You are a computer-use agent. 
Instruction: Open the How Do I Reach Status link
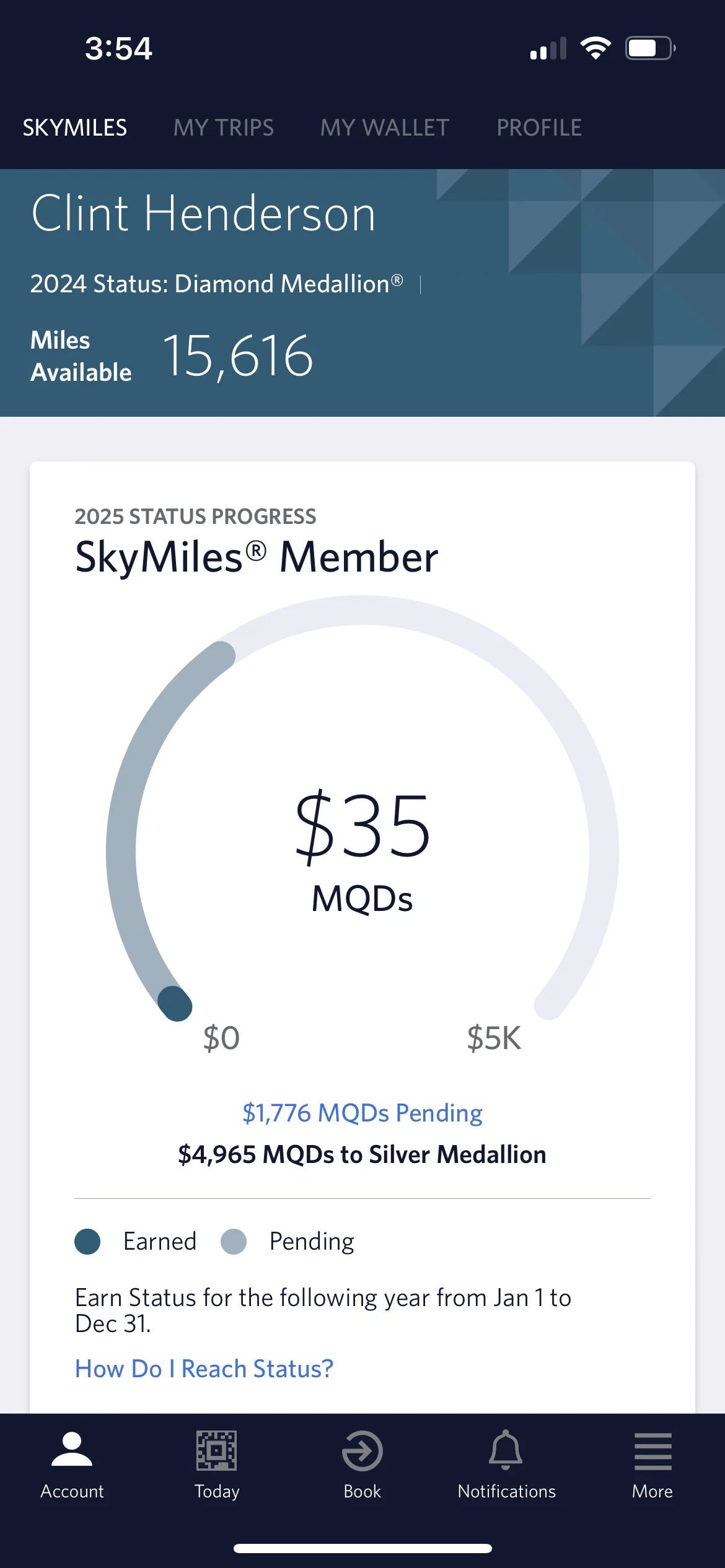pos(204,1368)
